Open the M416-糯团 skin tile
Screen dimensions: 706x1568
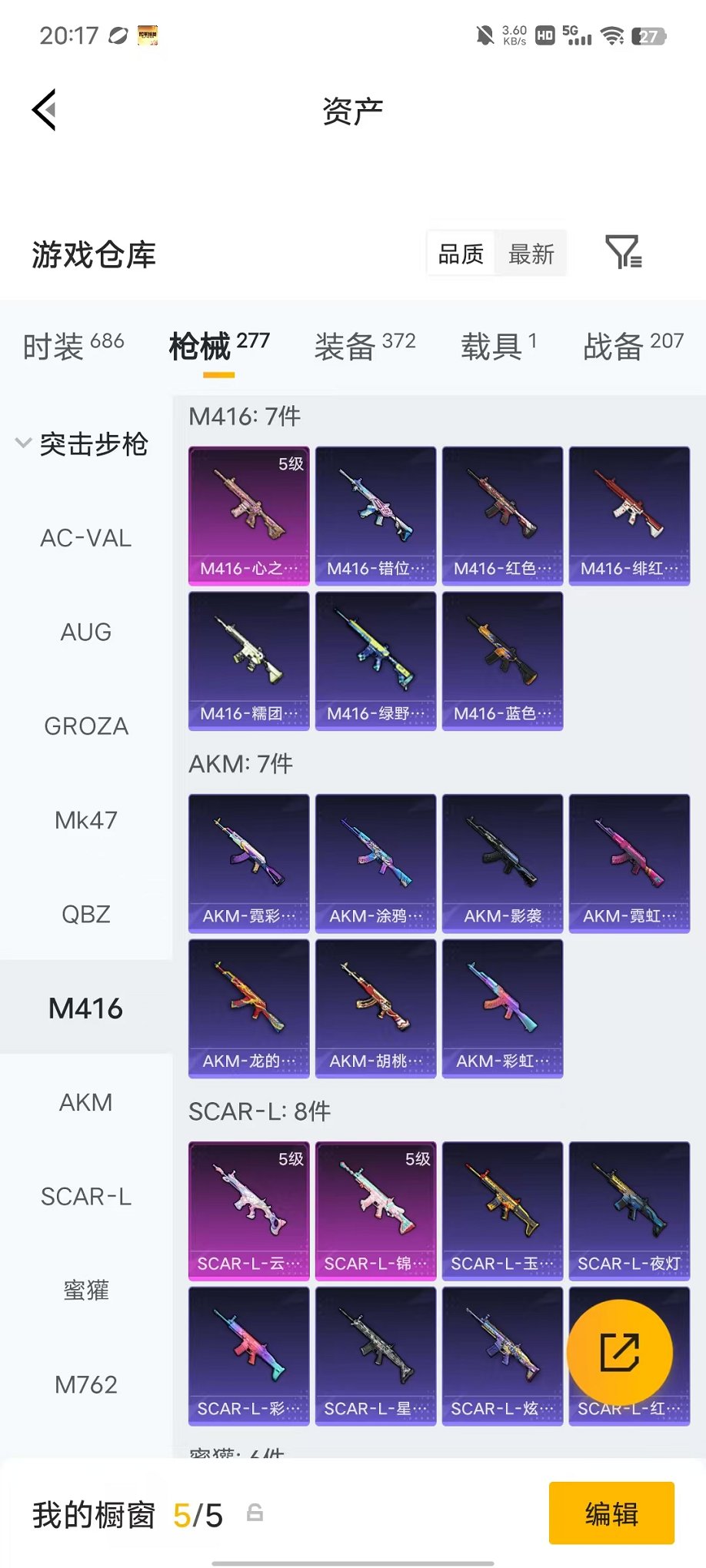(x=249, y=661)
